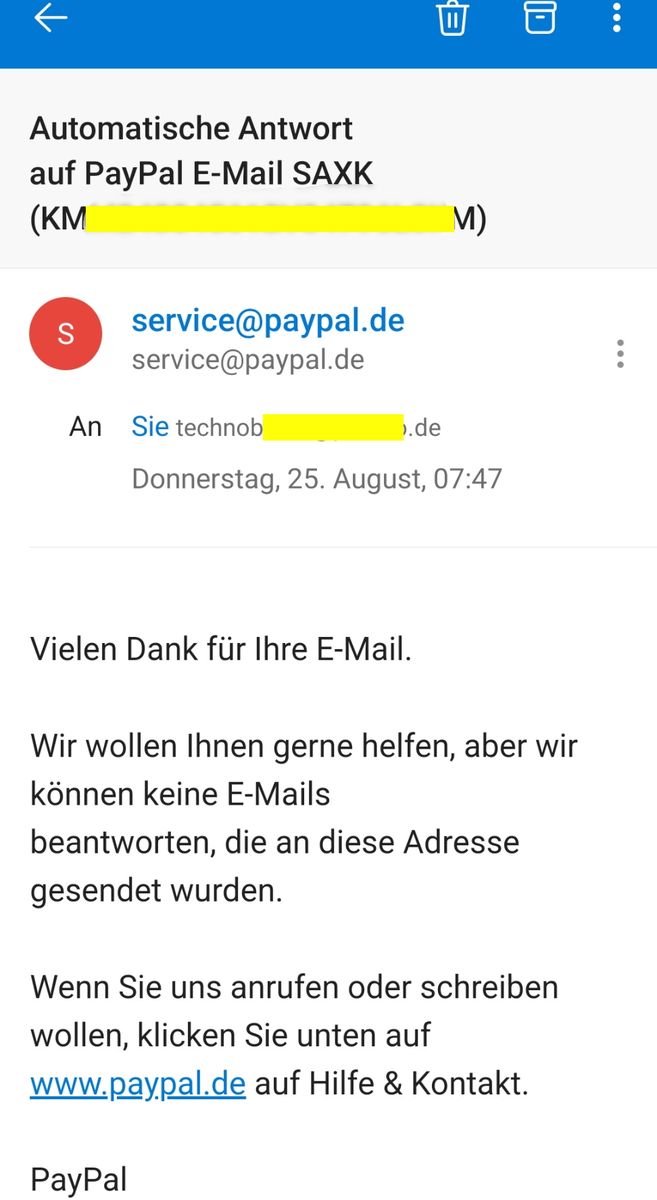Delete this email with the trash icon
The width and height of the screenshot is (657, 1200).
[452, 18]
